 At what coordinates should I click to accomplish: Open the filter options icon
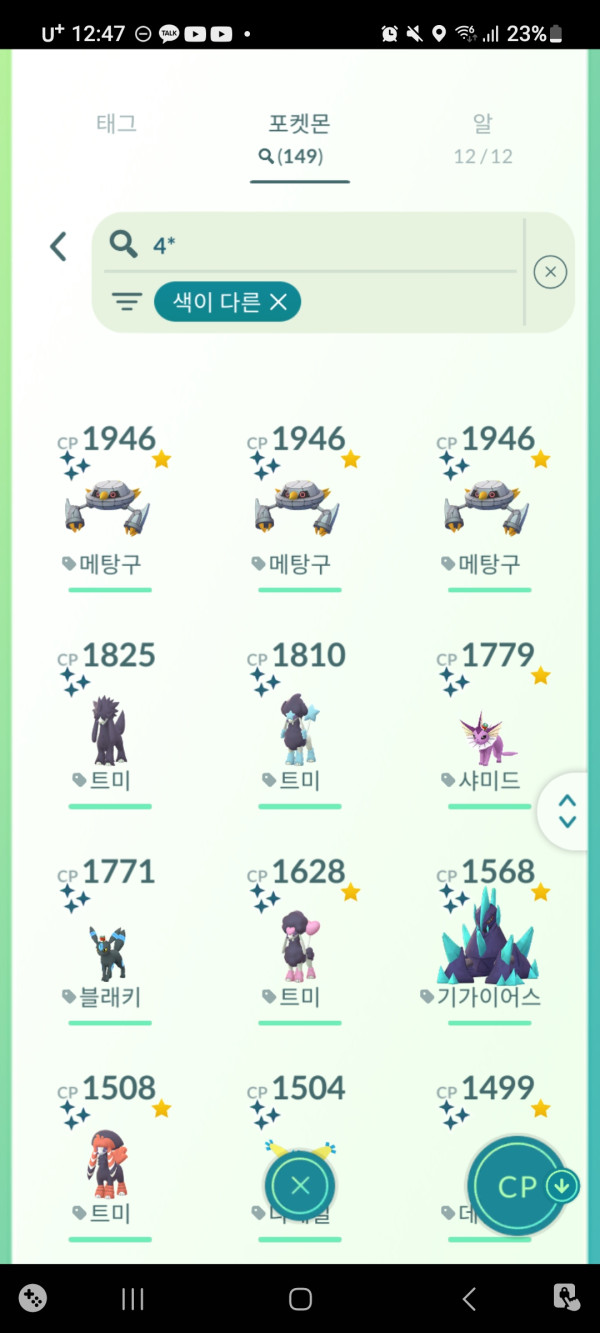[126, 302]
